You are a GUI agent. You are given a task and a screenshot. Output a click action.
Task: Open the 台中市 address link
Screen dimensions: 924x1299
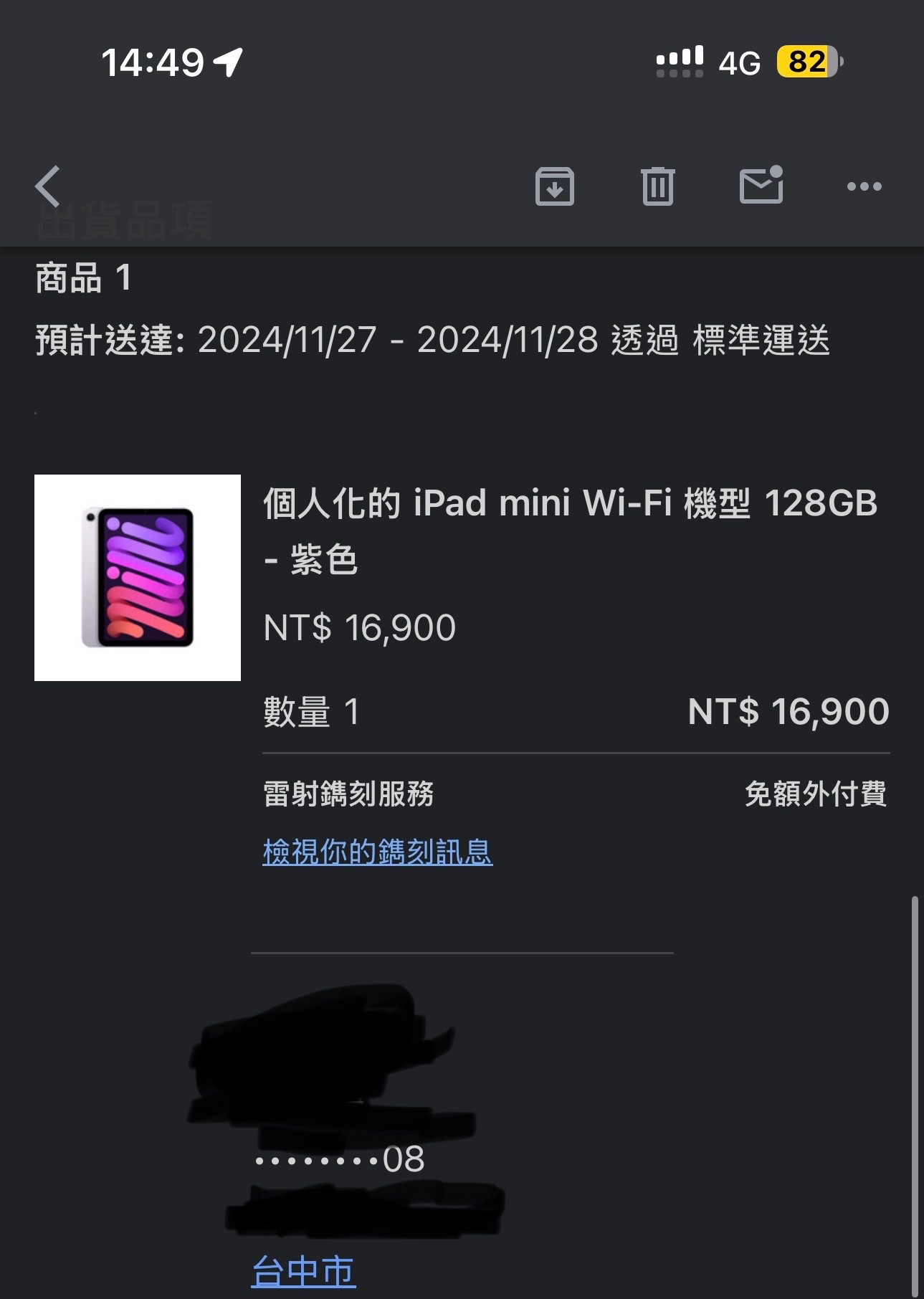tap(303, 1271)
